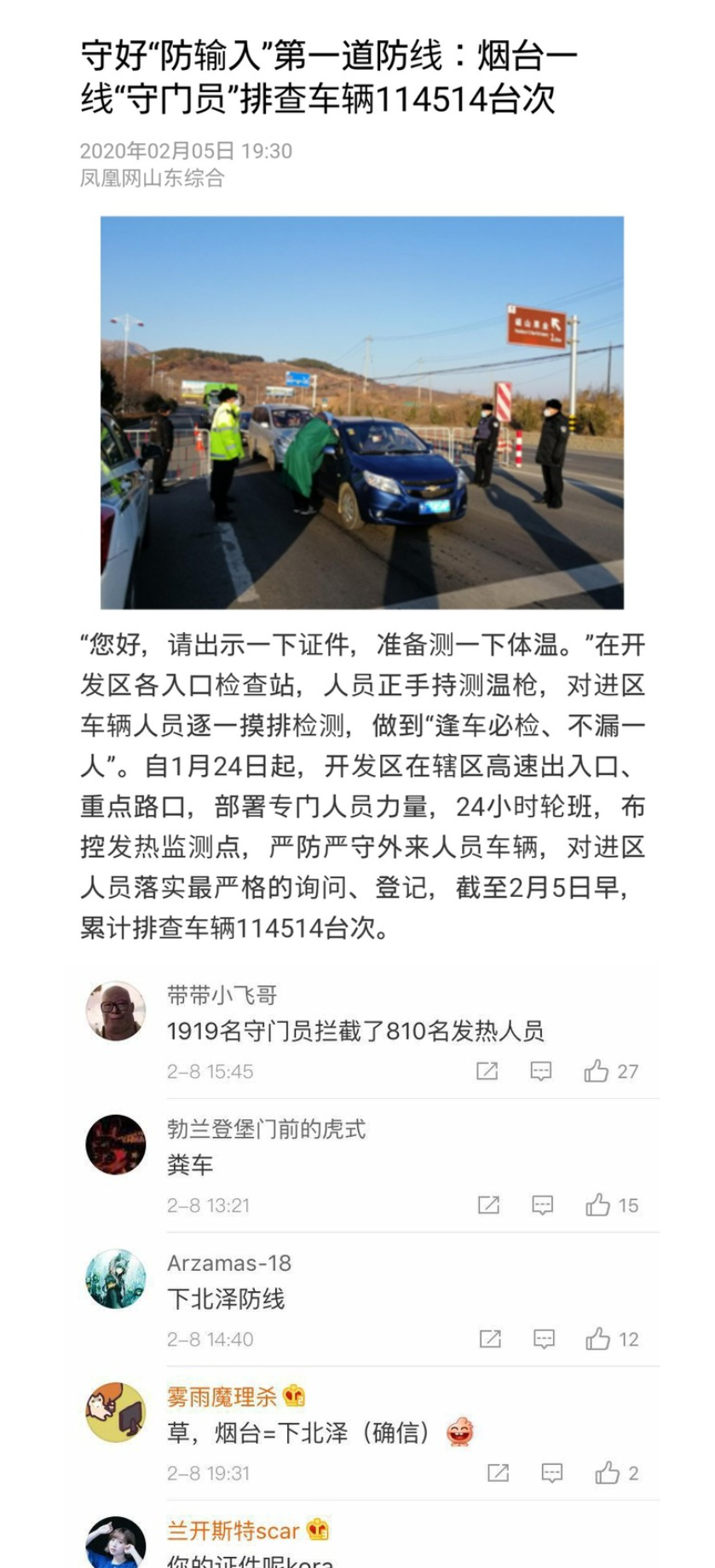Reply to 勃兰登堡门前的虎式's comment

(x=543, y=1204)
